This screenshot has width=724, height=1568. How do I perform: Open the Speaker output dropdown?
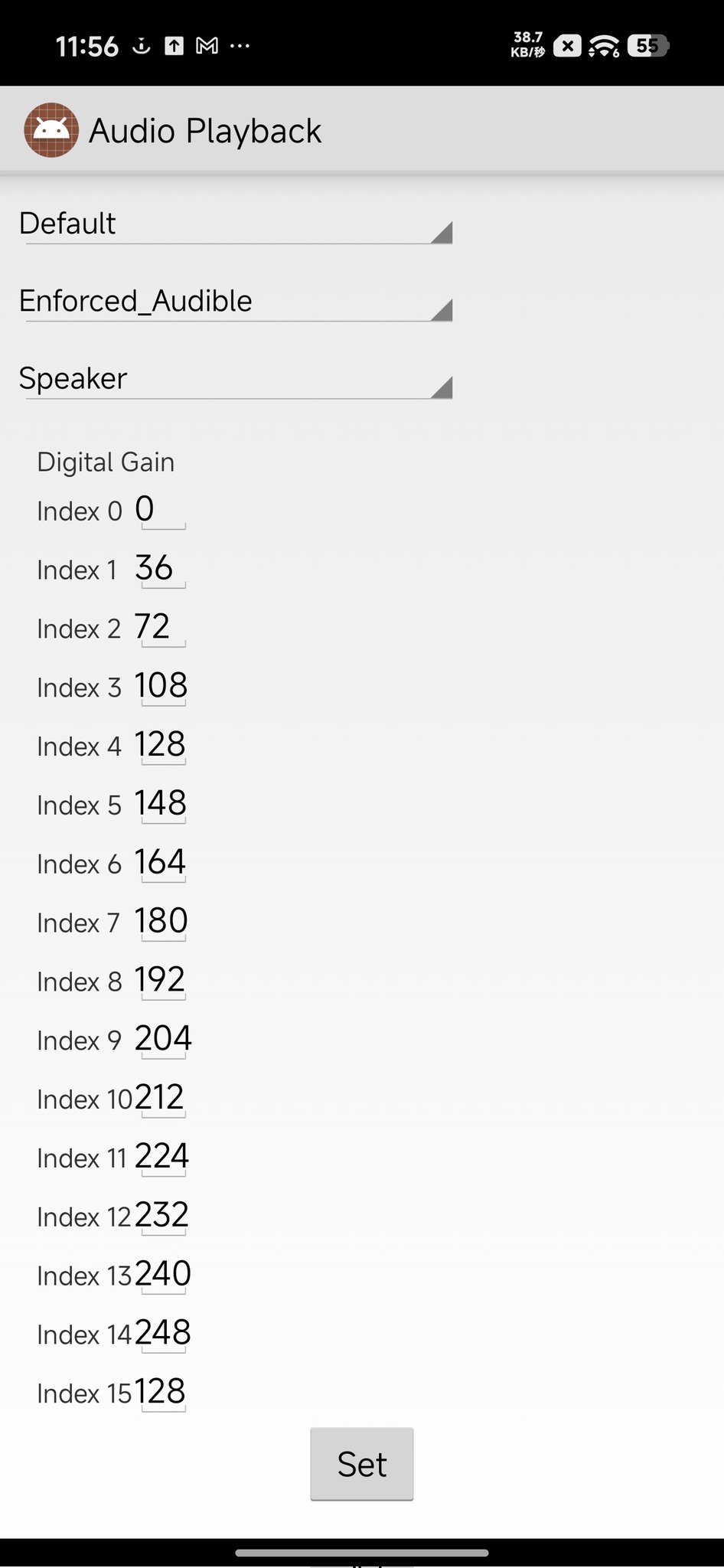tap(236, 379)
